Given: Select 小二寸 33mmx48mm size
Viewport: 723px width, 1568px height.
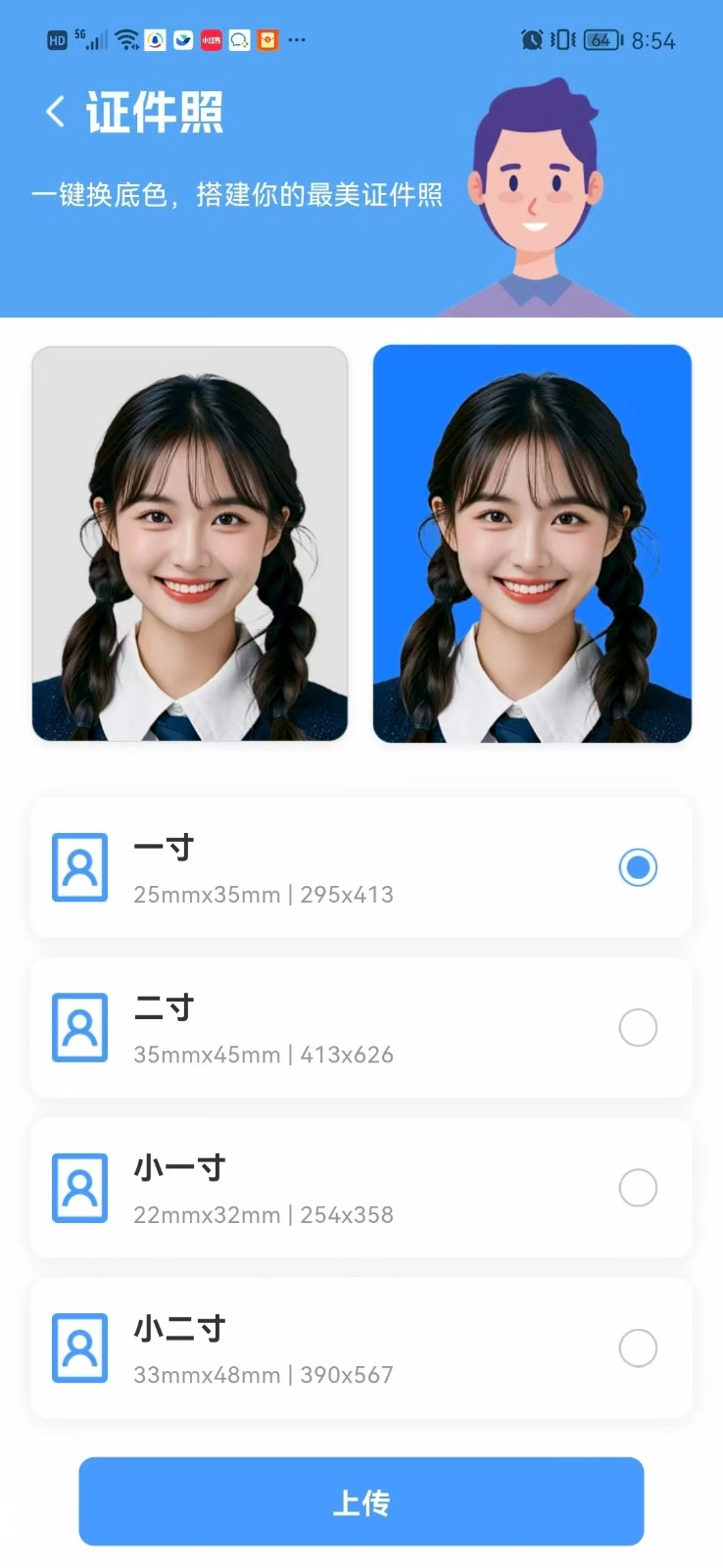Looking at the screenshot, I should [x=637, y=1348].
